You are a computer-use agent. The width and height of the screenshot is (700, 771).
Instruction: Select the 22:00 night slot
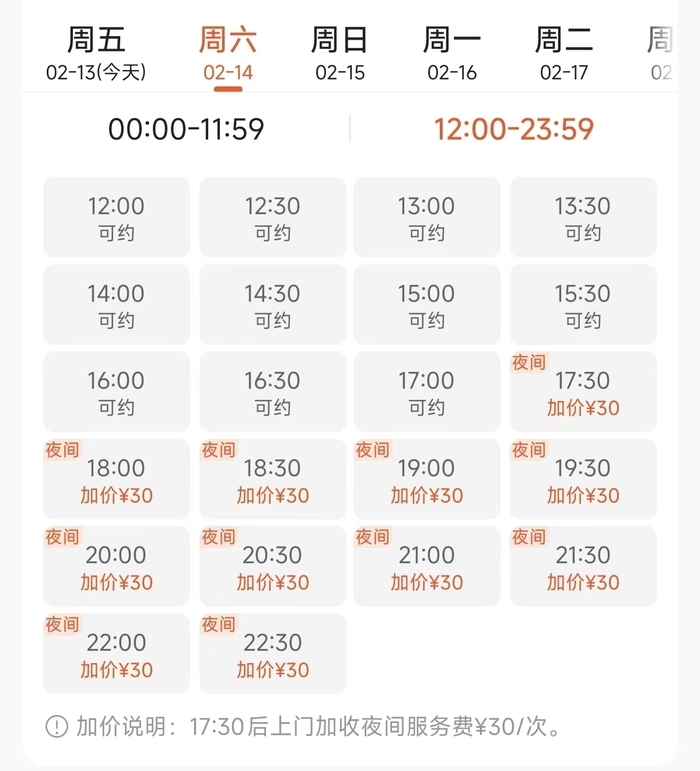coord(116,652)
